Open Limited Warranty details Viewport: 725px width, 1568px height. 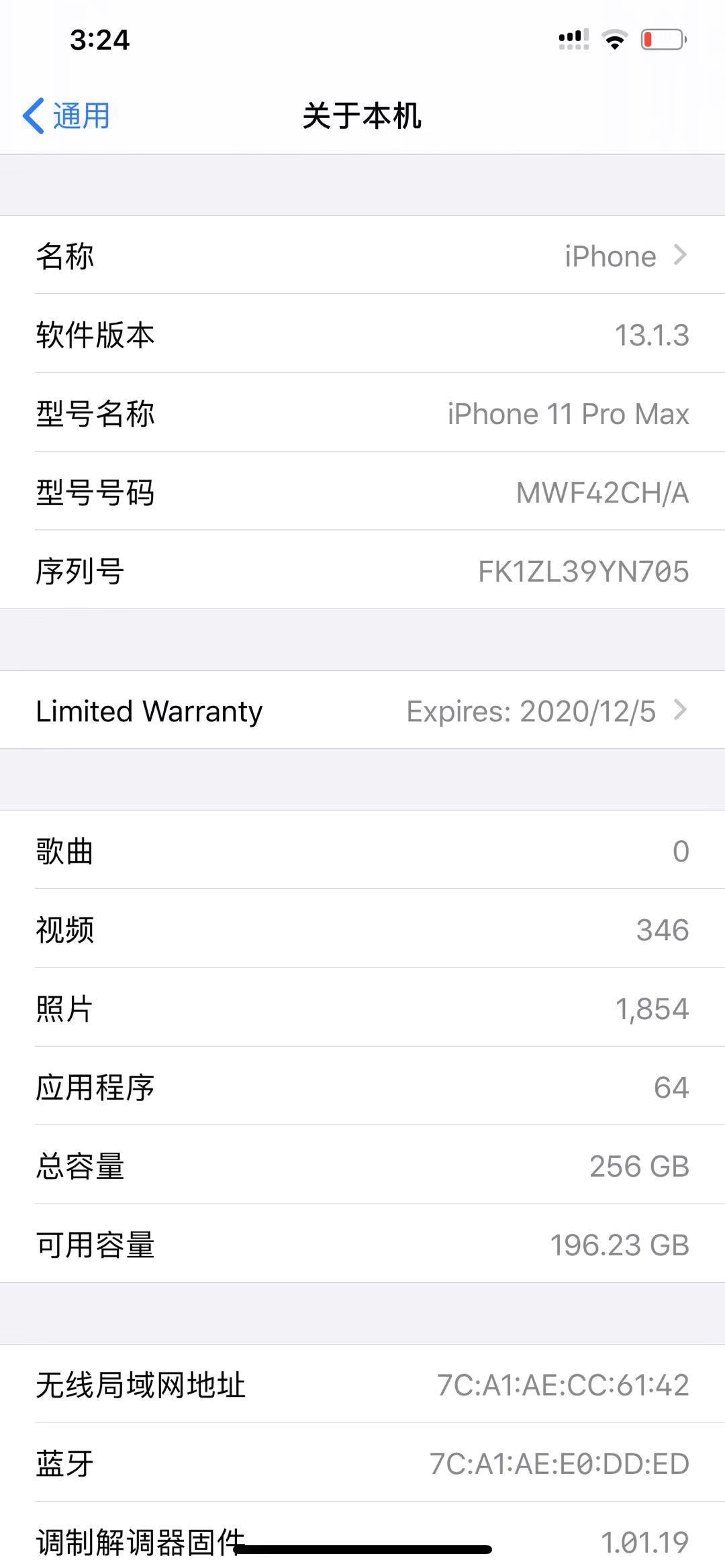(362, 710)
